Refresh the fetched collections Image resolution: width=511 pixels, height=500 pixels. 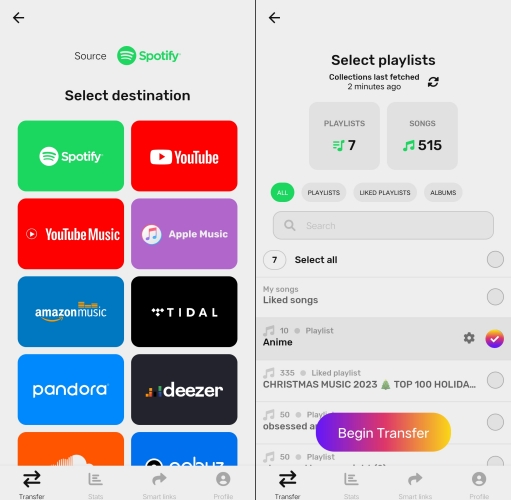[x=433, y=82]
